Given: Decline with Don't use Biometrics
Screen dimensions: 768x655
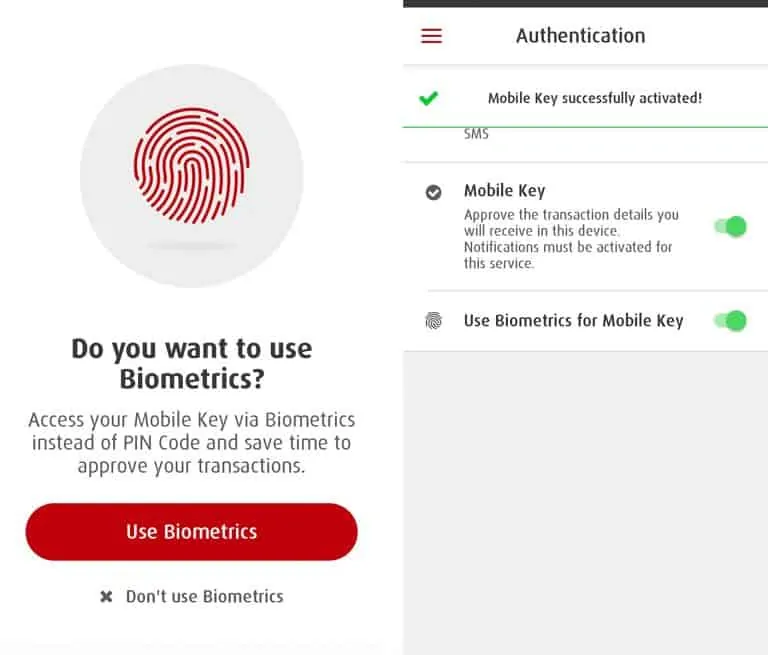Looking at the screenshot, I should click(x=192, y=596).
